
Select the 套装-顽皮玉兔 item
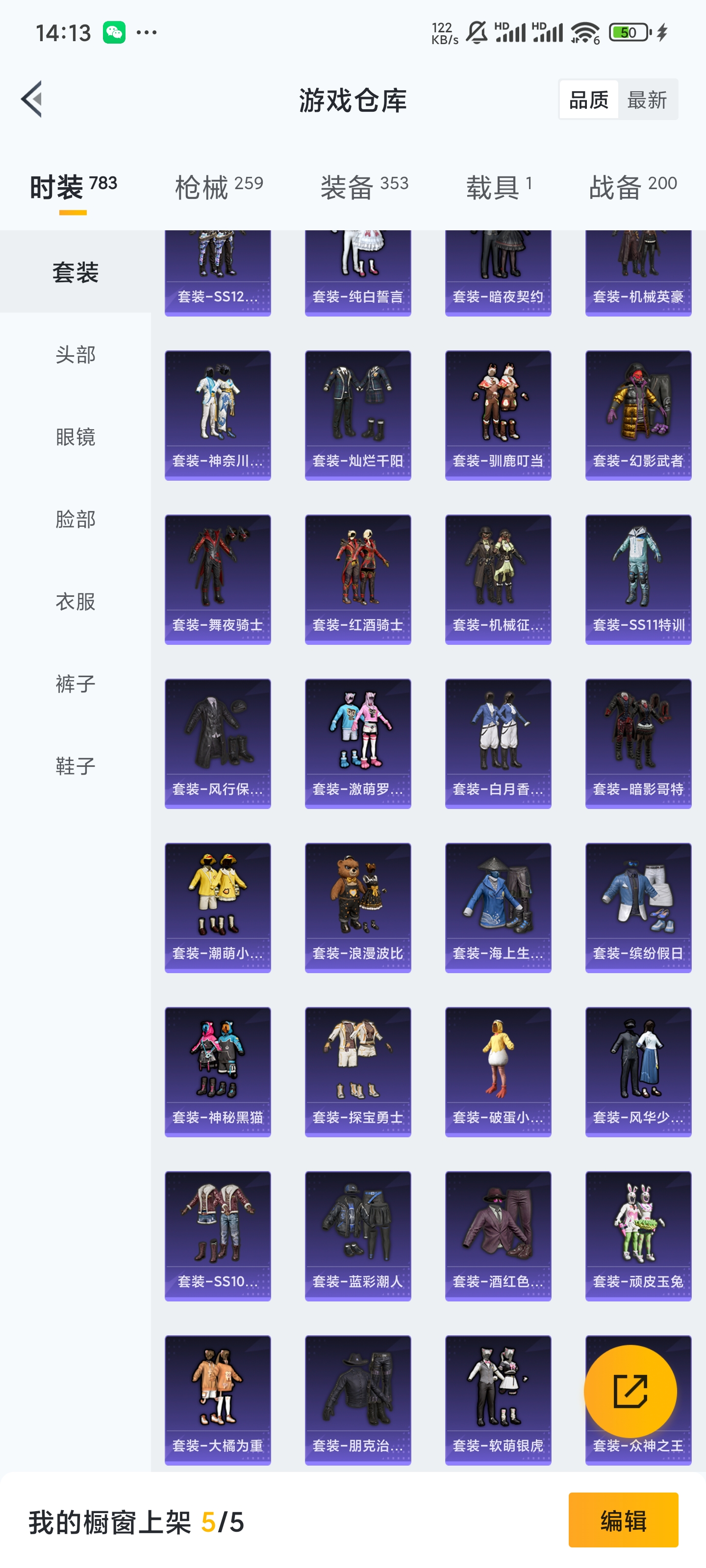click(638, 1236)
